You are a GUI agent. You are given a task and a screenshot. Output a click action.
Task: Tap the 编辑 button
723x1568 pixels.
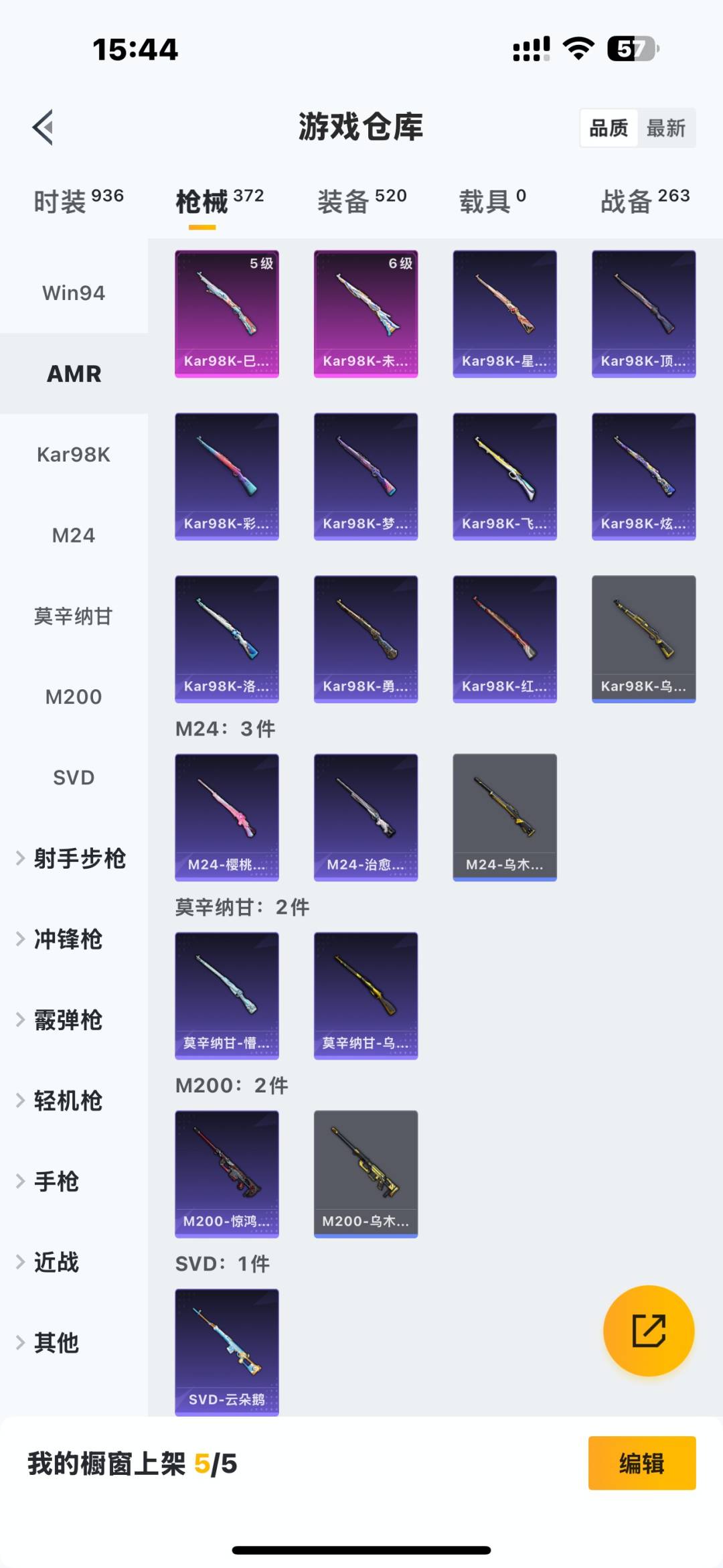[x=641, y=1464]
